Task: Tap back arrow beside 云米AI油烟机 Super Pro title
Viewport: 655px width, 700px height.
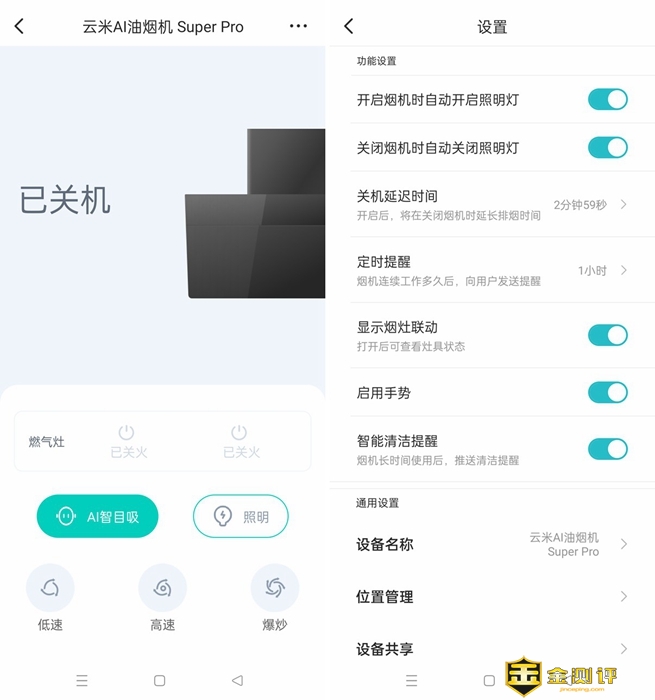Action: [x=19, y=27]
